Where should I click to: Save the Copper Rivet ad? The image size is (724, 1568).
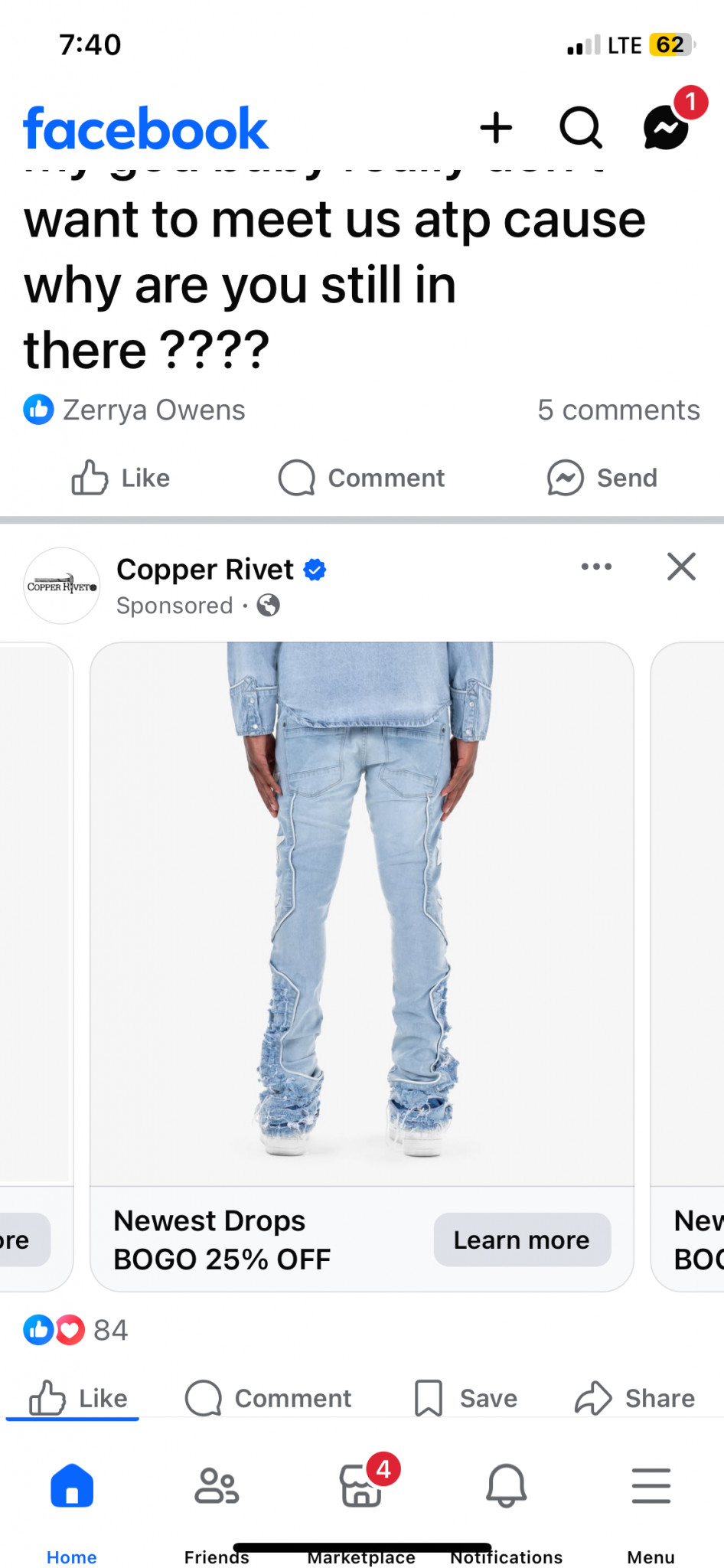465,1398
